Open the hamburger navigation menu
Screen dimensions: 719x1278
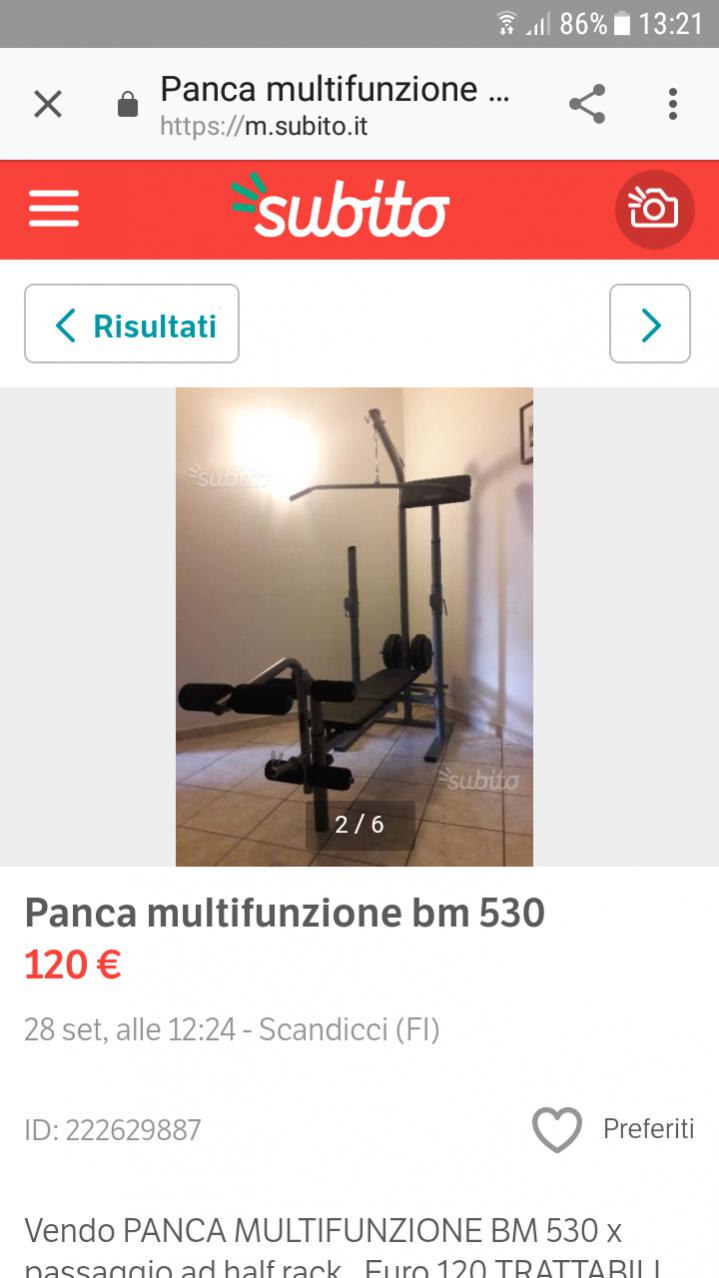tap(53, 209)
